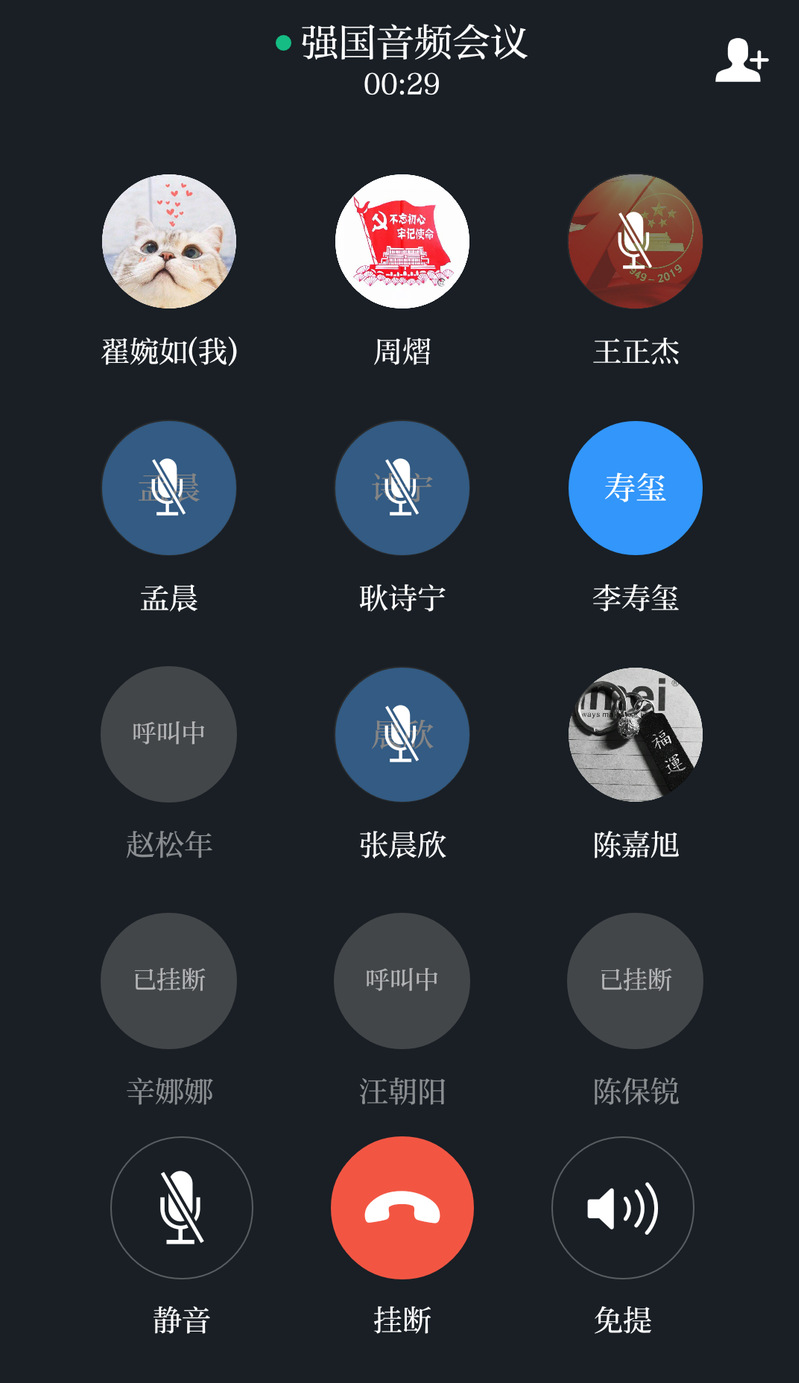Hang up the audio meeting
This screenshot has height=1383, width=799.
pyautogui.click(x=402, y=1208)
